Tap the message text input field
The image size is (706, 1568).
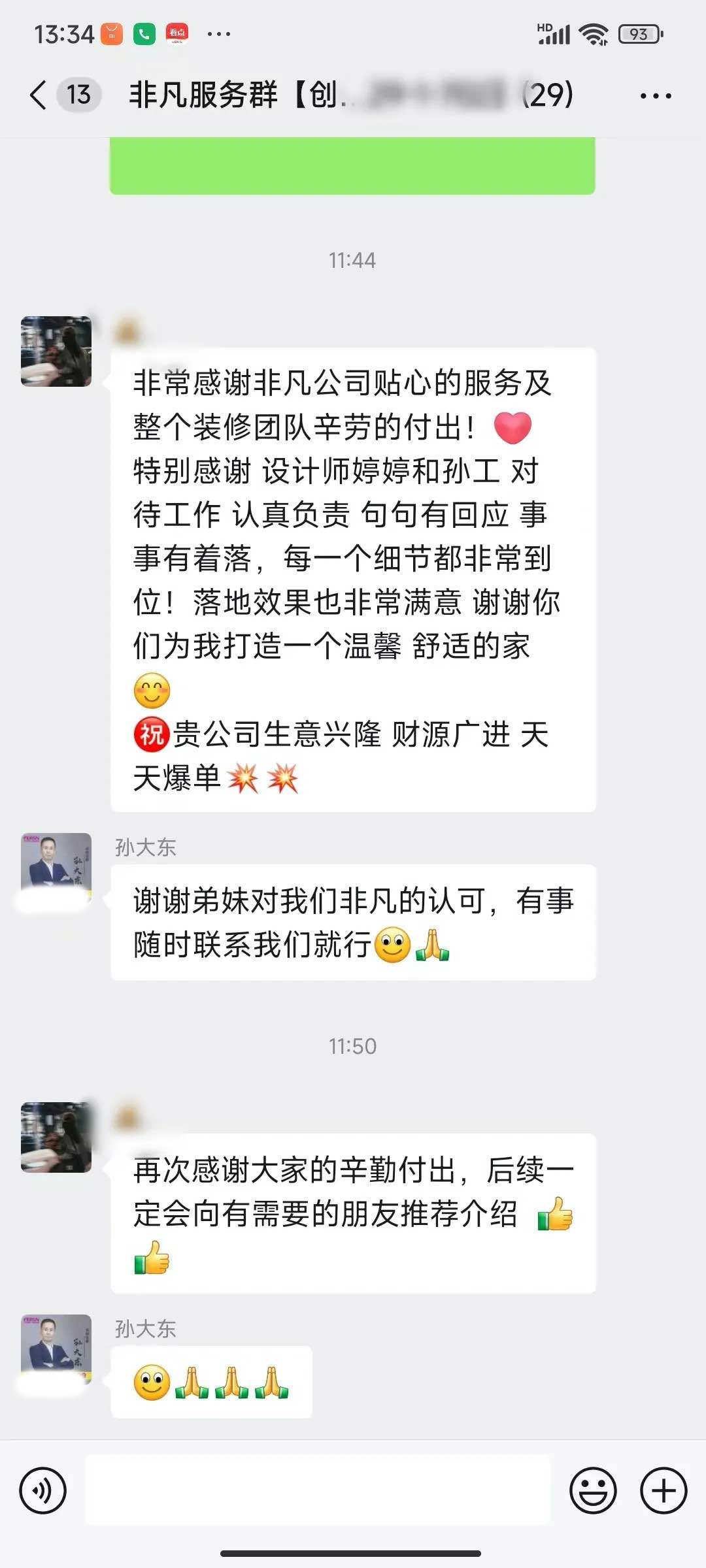318,1491
